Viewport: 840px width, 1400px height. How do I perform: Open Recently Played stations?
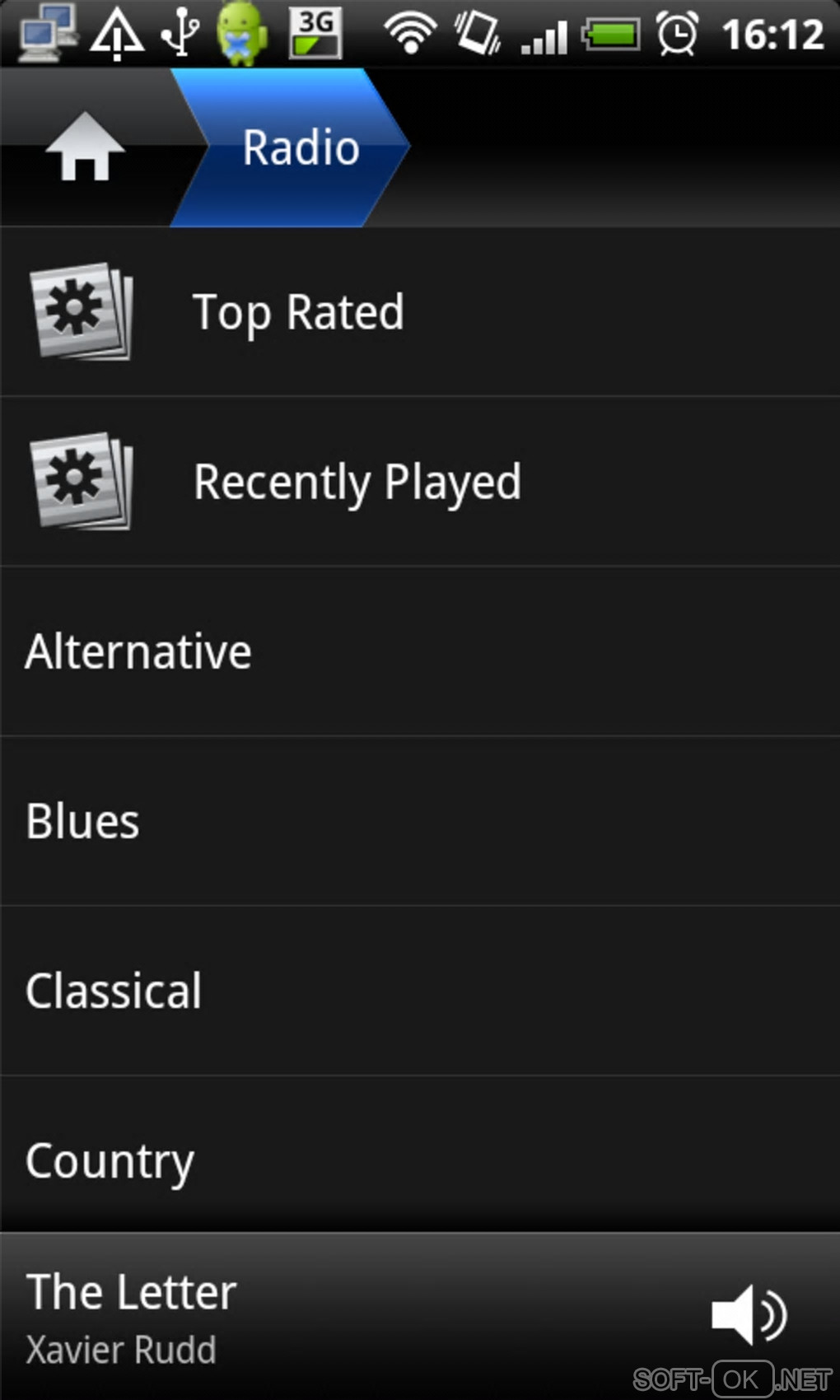(357, 482)
